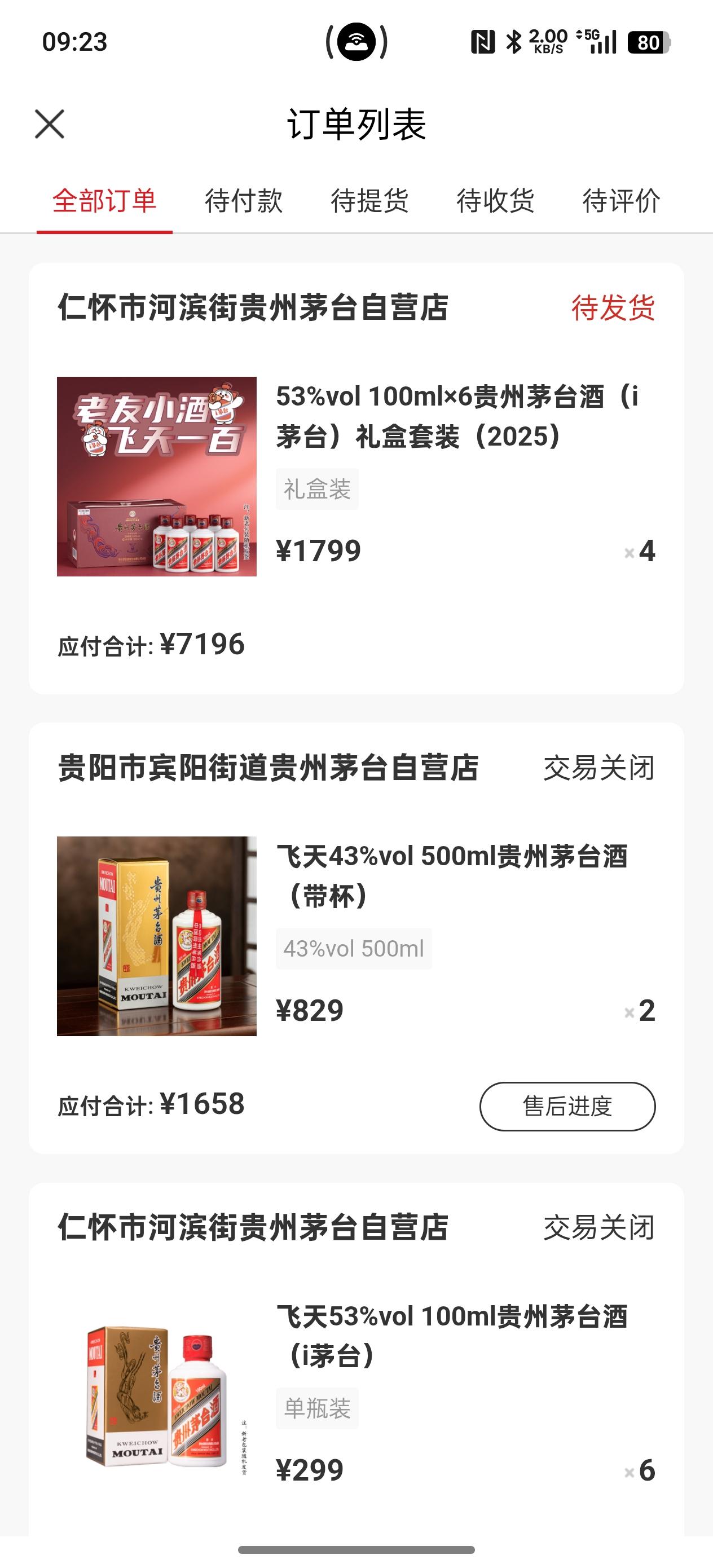Switch to the 待付款 tab
The image size is (713, 1568).
click(x=244, y=202)
